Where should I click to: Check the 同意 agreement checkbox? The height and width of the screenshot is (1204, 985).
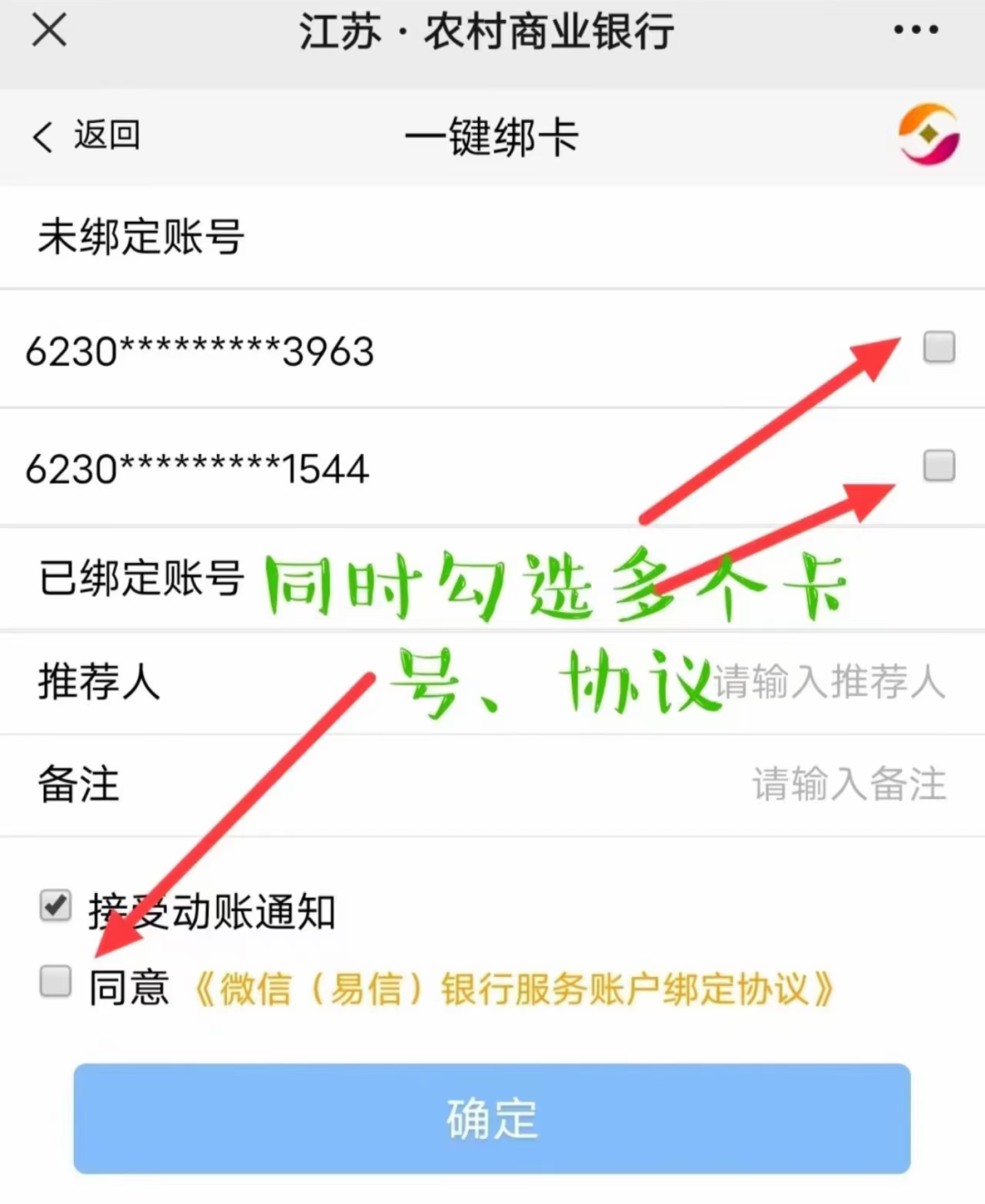[x=56, y=982]
